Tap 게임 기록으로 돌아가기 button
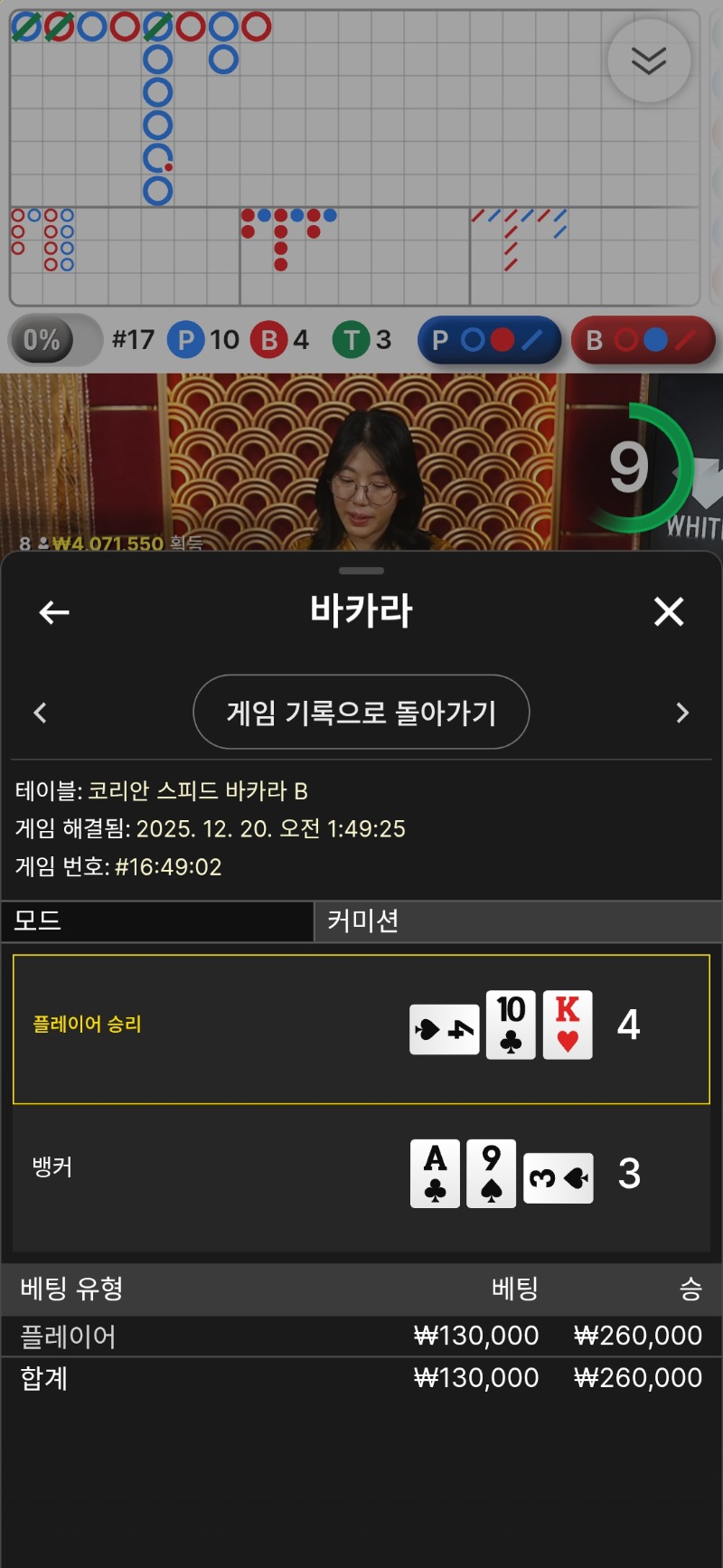The height and width of the screenshot is (1568, 723). pyautogui.click(x=361, y=713)
